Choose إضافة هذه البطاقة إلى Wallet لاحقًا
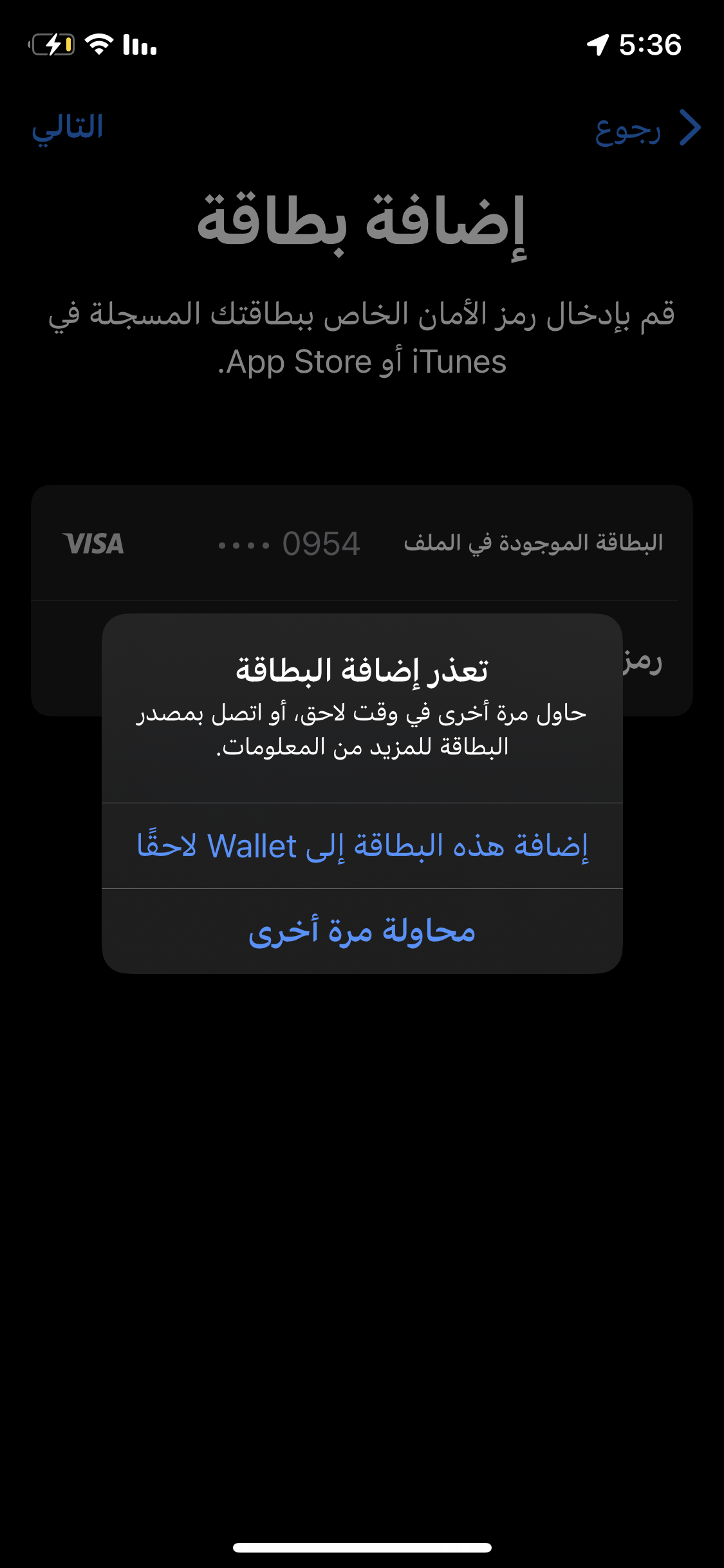Screen dimensions: 724x1568 pos(362,846)
